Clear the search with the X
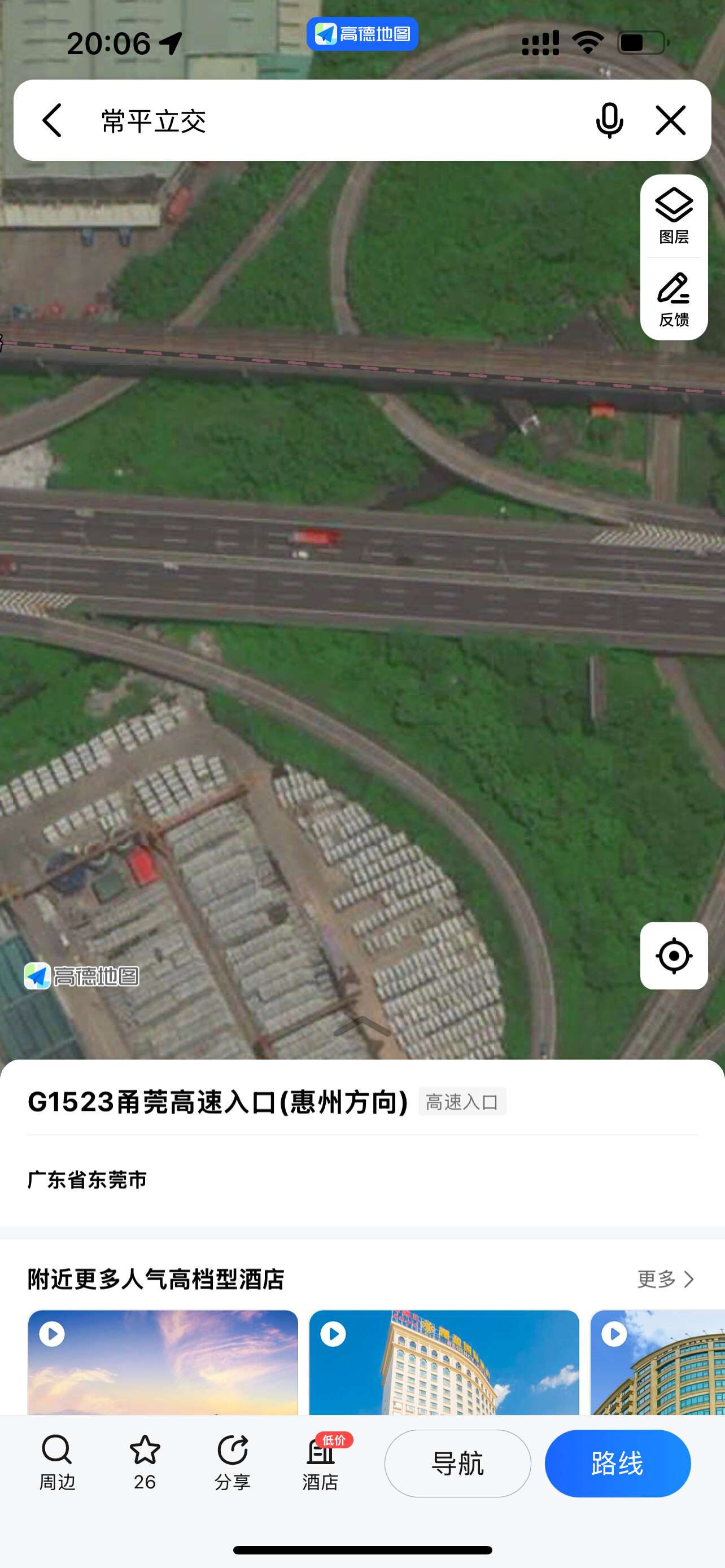The width and height of the screenshot is (725, 1568). pos(671,120)
